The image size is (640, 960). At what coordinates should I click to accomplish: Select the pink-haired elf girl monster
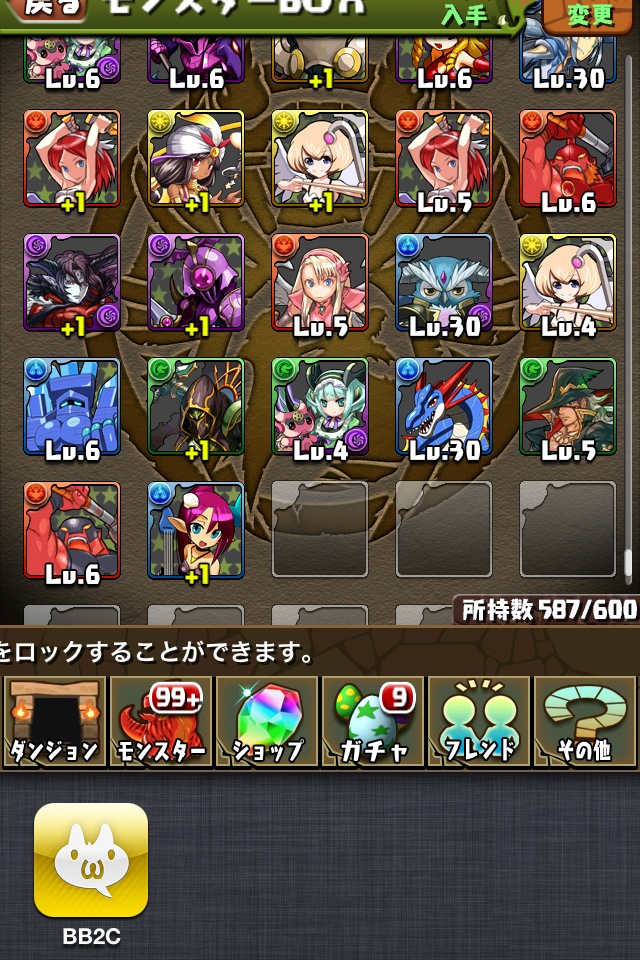(x=196, y=531)
